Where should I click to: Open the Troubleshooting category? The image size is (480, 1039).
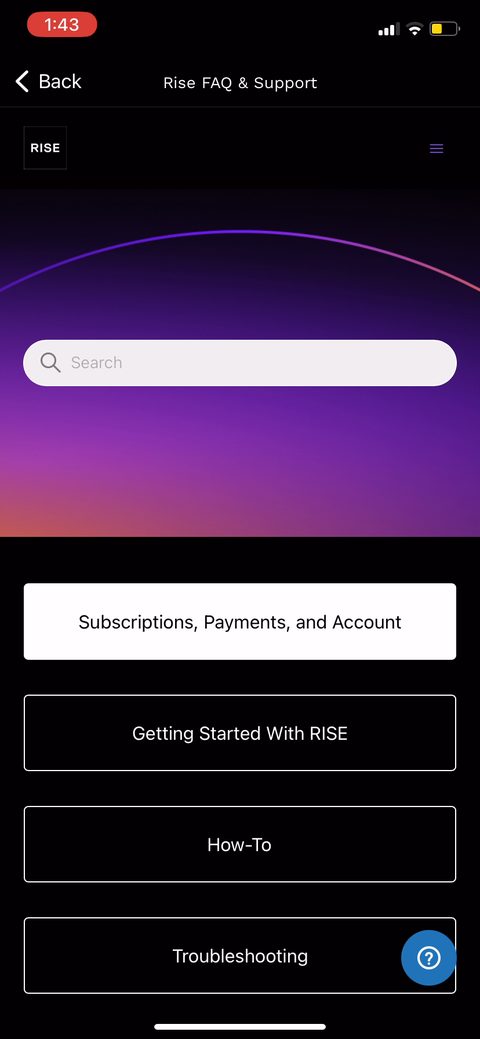click(x=240, y=956)
